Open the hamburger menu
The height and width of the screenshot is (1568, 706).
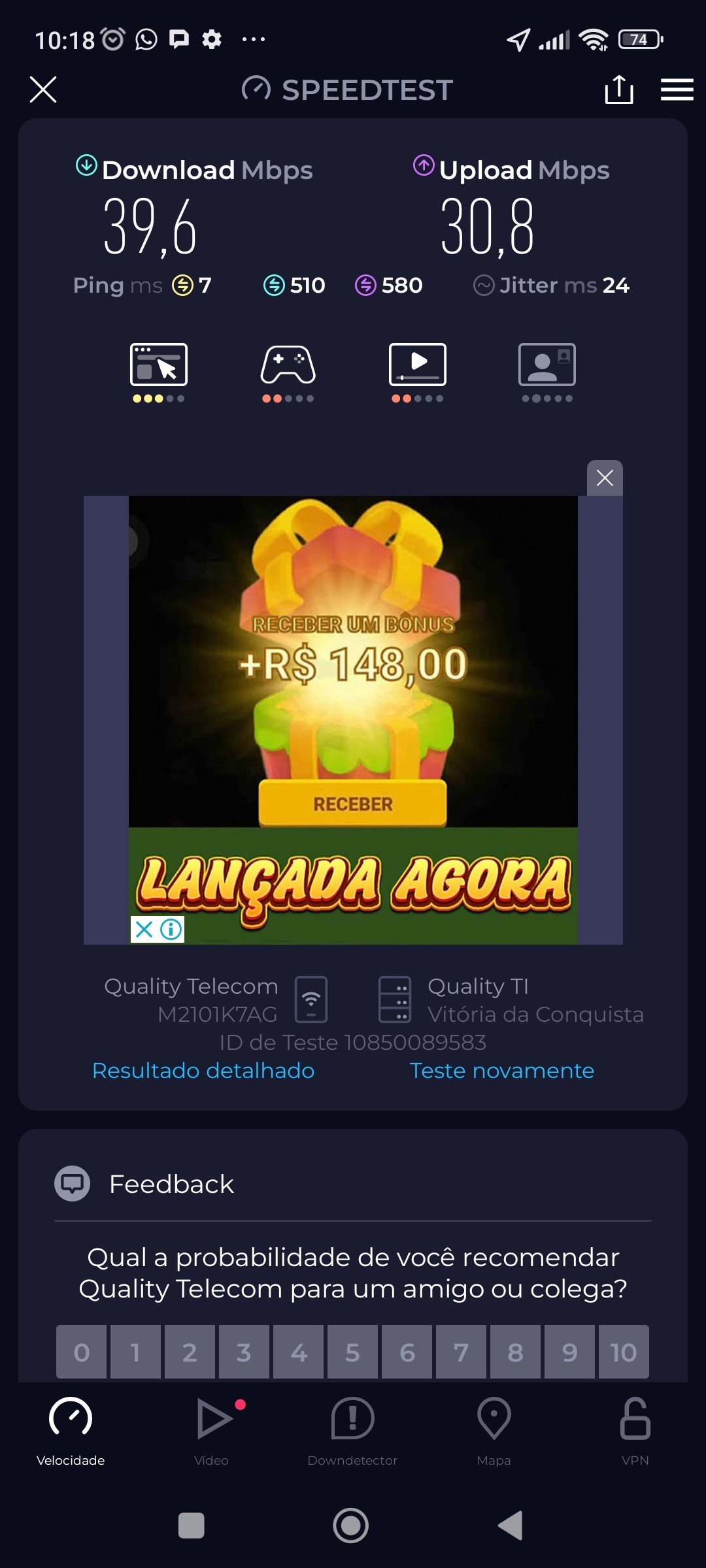coord(677,90)
